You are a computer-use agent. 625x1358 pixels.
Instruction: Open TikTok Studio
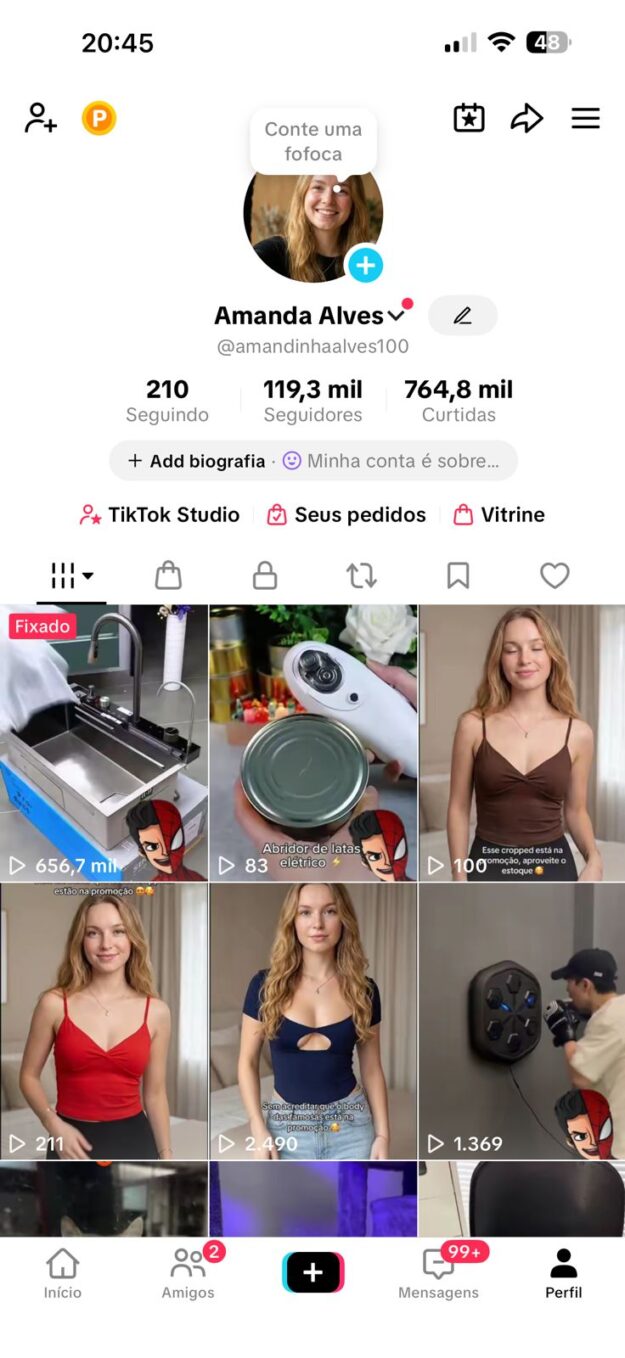click(160, 515)
